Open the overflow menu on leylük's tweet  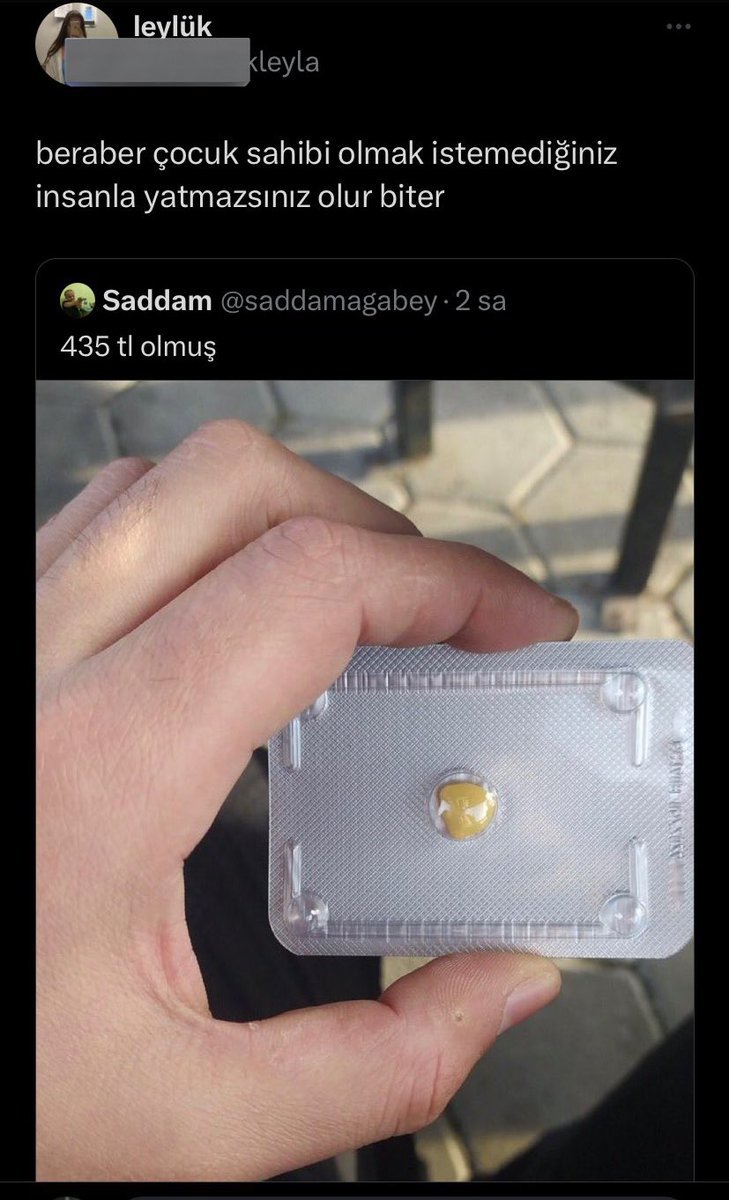pyautogui.click(x=677, y=25)
